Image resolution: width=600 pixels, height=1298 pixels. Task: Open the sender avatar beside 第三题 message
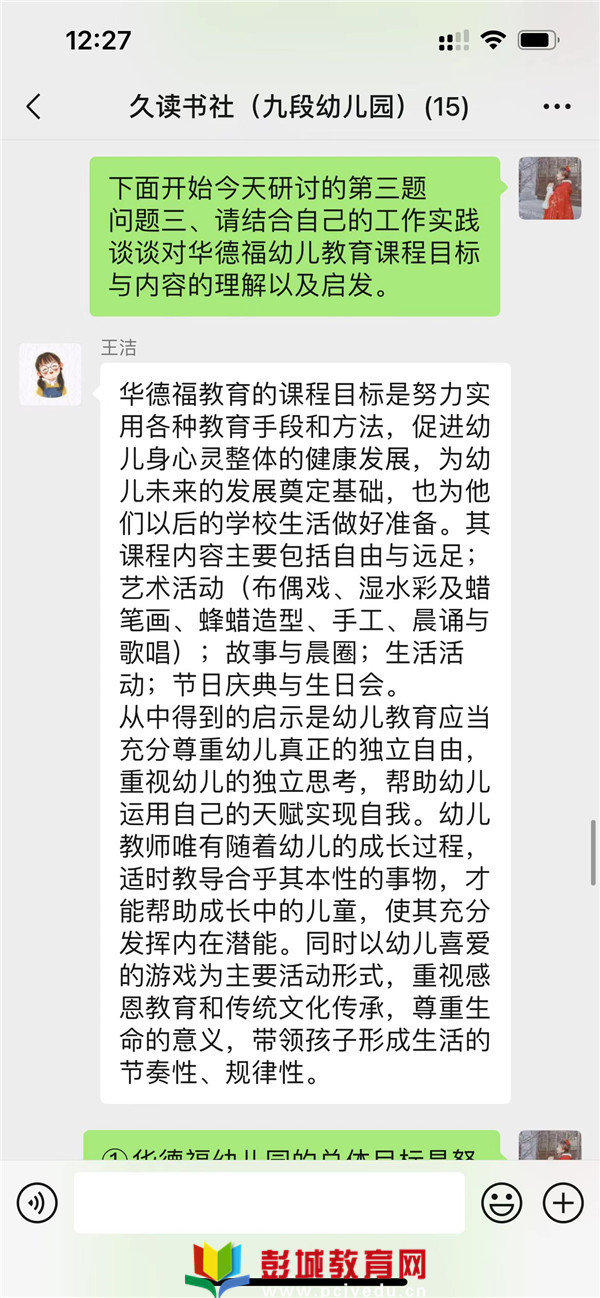(x=549, y=188)
